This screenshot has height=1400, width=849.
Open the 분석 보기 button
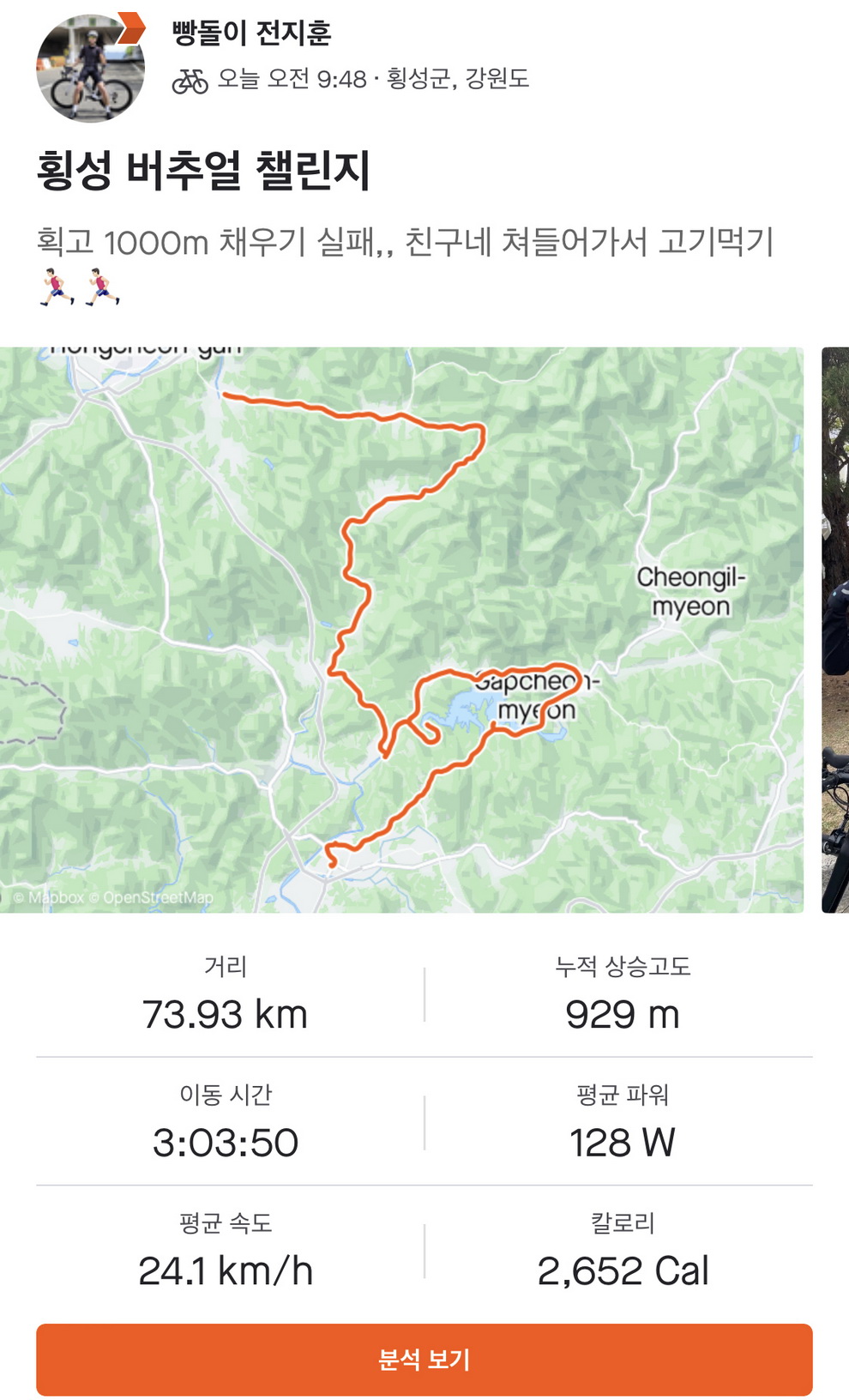[x=424, y=1359]
